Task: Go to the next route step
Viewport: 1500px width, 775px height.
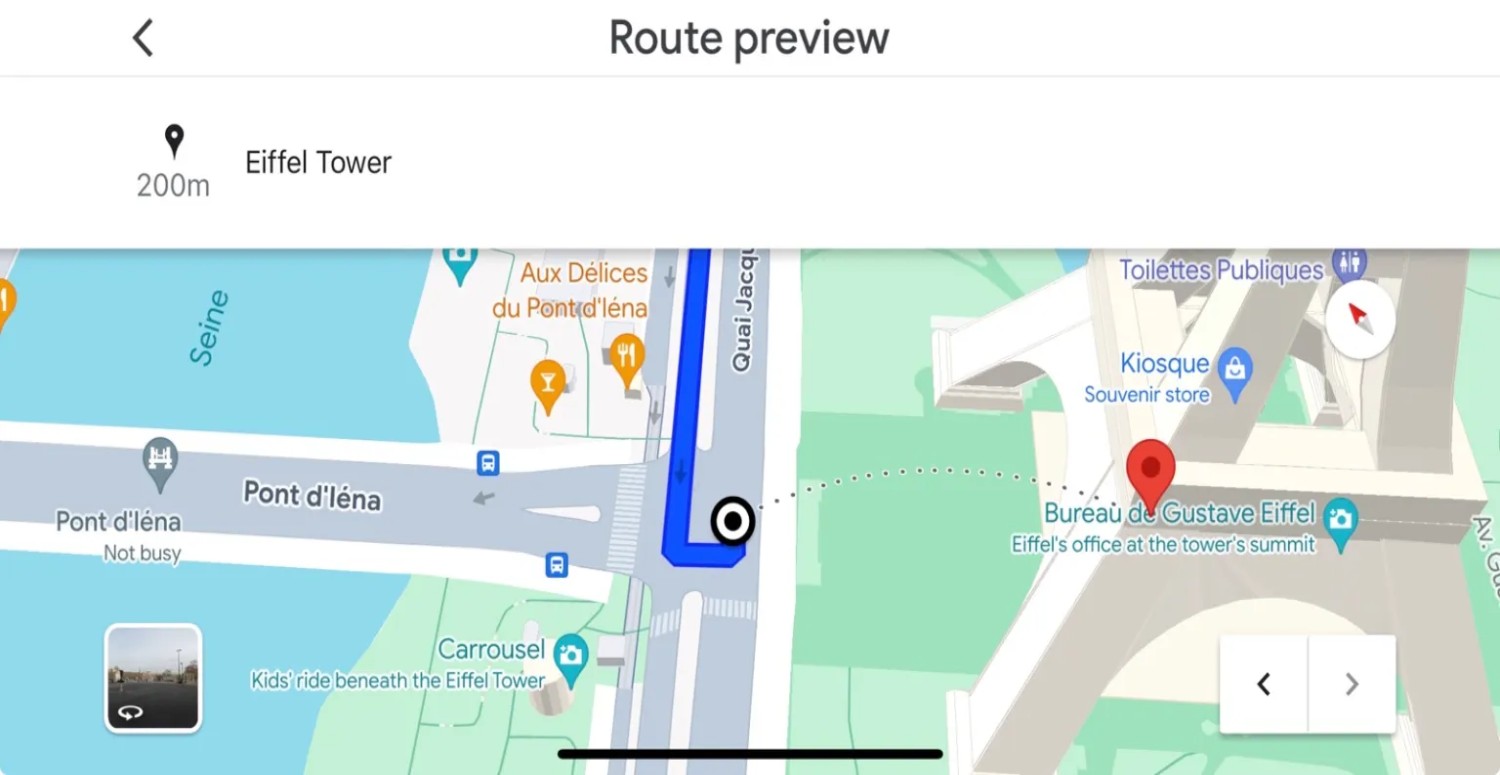Action: [x=1352, y=684]
